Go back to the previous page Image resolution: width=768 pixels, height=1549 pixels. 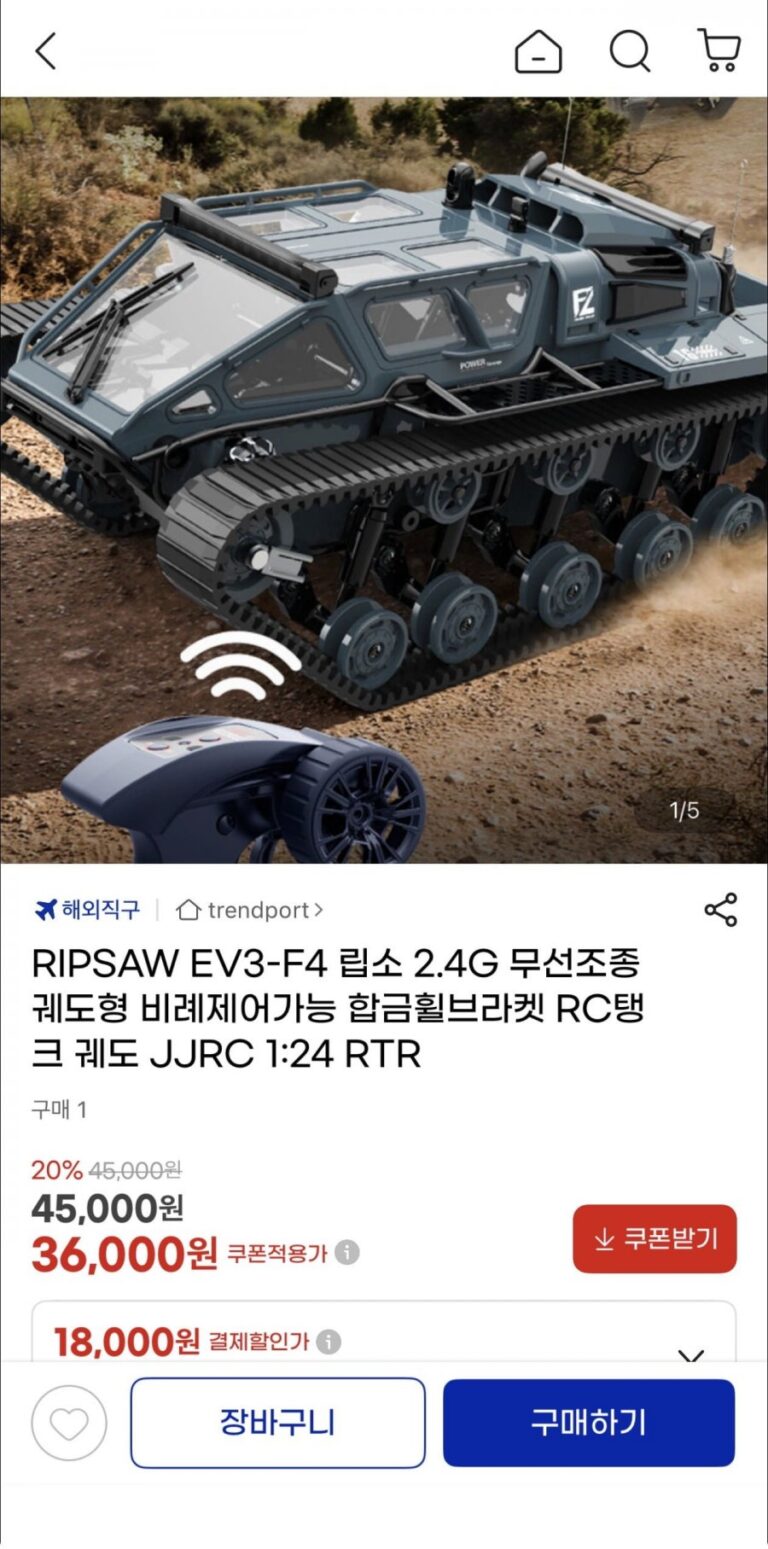(46, 51)
